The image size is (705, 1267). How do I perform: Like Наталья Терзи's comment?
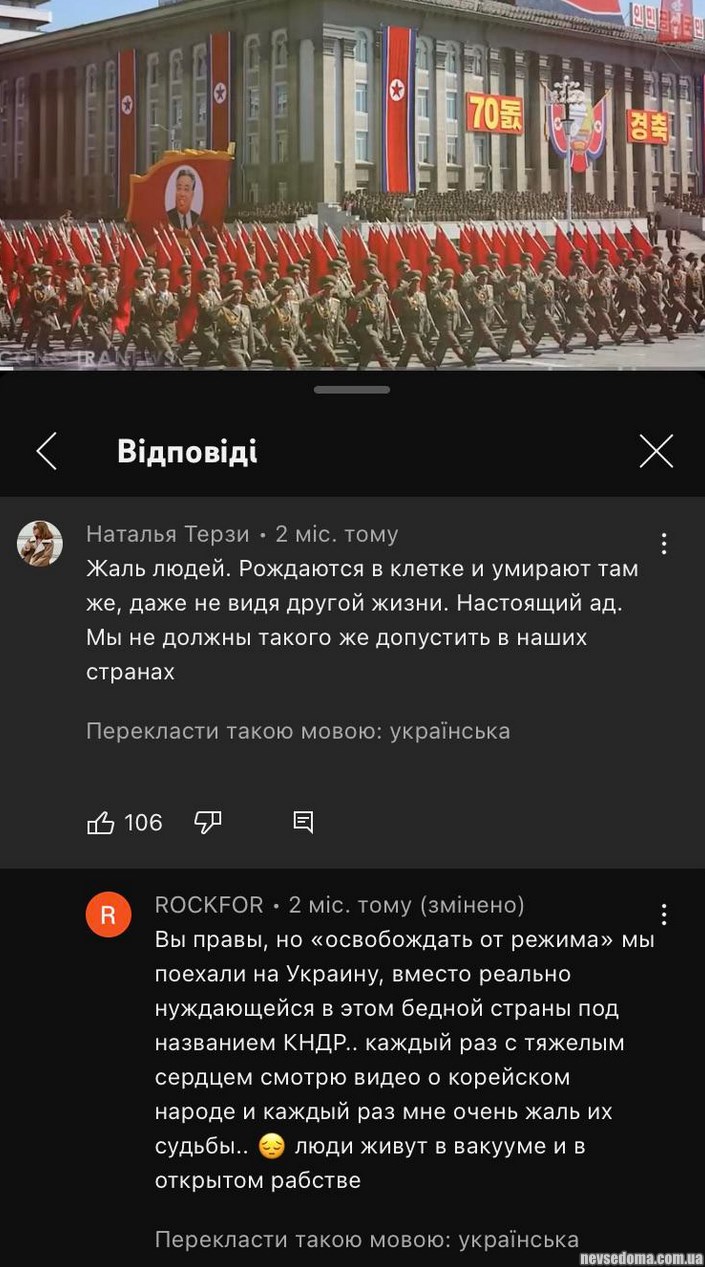pos(101,823)
